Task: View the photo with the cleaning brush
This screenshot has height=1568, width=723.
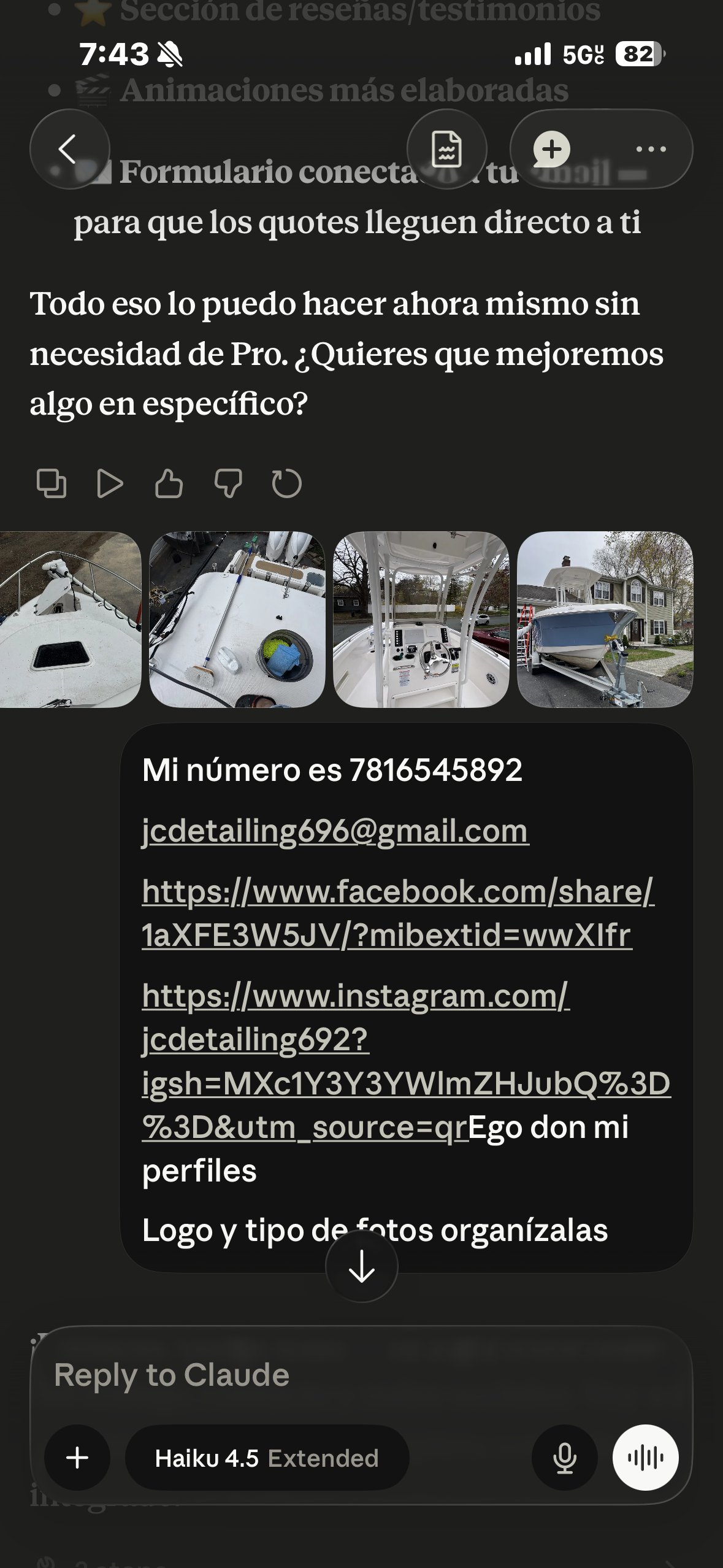Action: click(237, 620)
